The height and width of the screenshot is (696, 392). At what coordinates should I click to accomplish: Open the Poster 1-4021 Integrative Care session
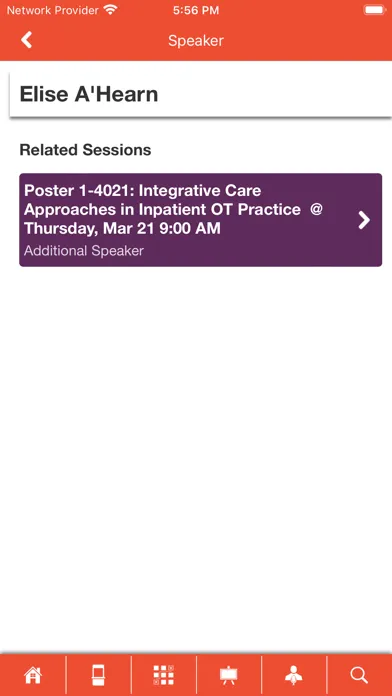point(200,220)
